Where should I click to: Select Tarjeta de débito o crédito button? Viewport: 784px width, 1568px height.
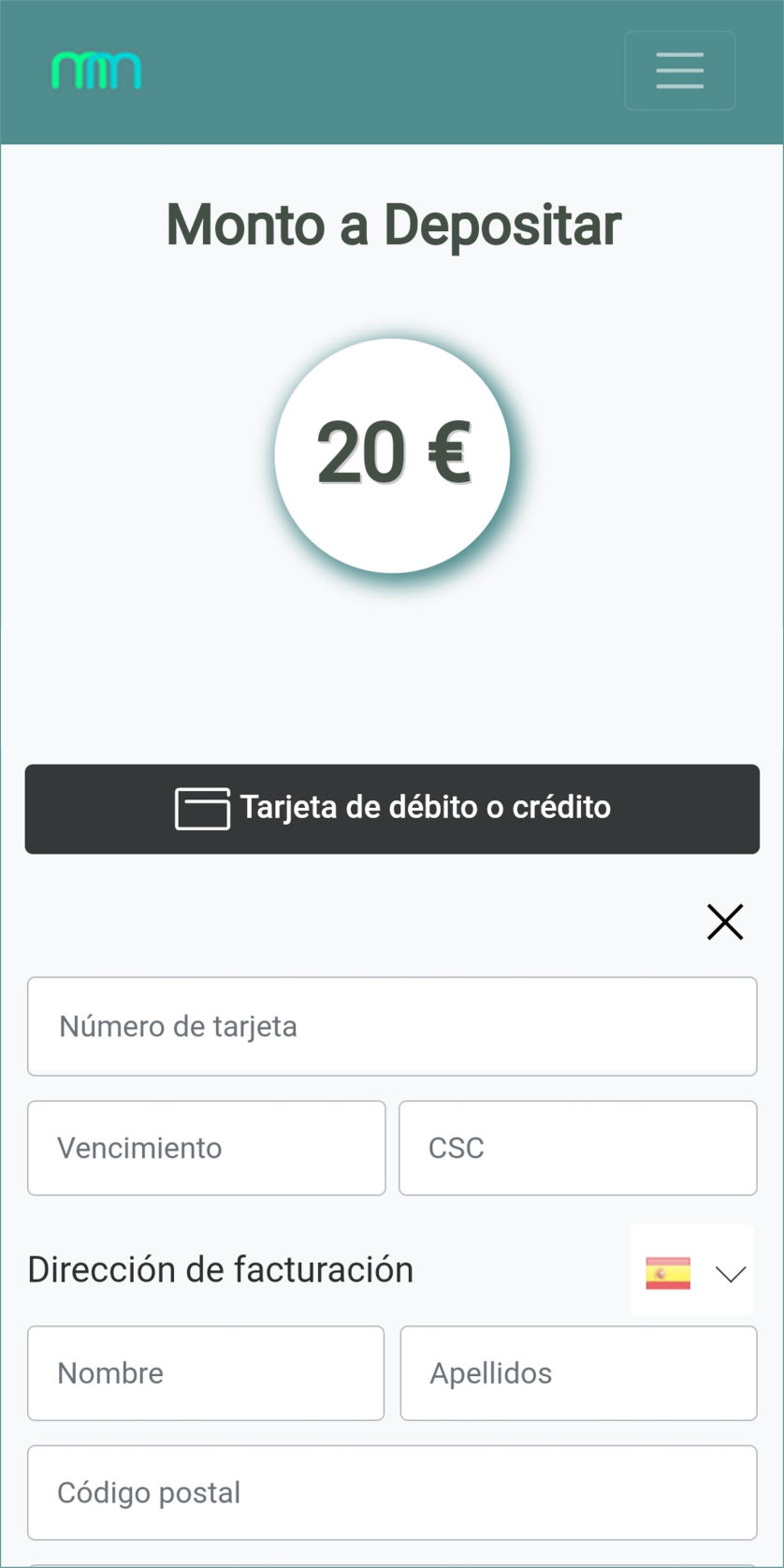coord(392,809)
